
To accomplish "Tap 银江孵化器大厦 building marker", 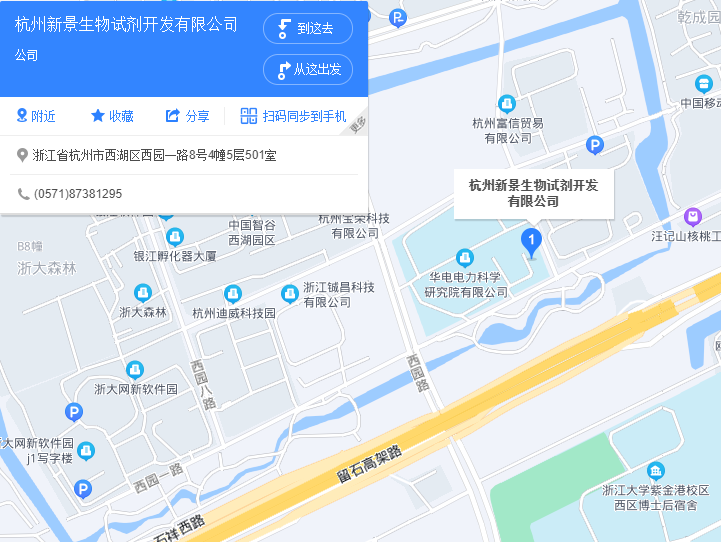I will point(175,237).
